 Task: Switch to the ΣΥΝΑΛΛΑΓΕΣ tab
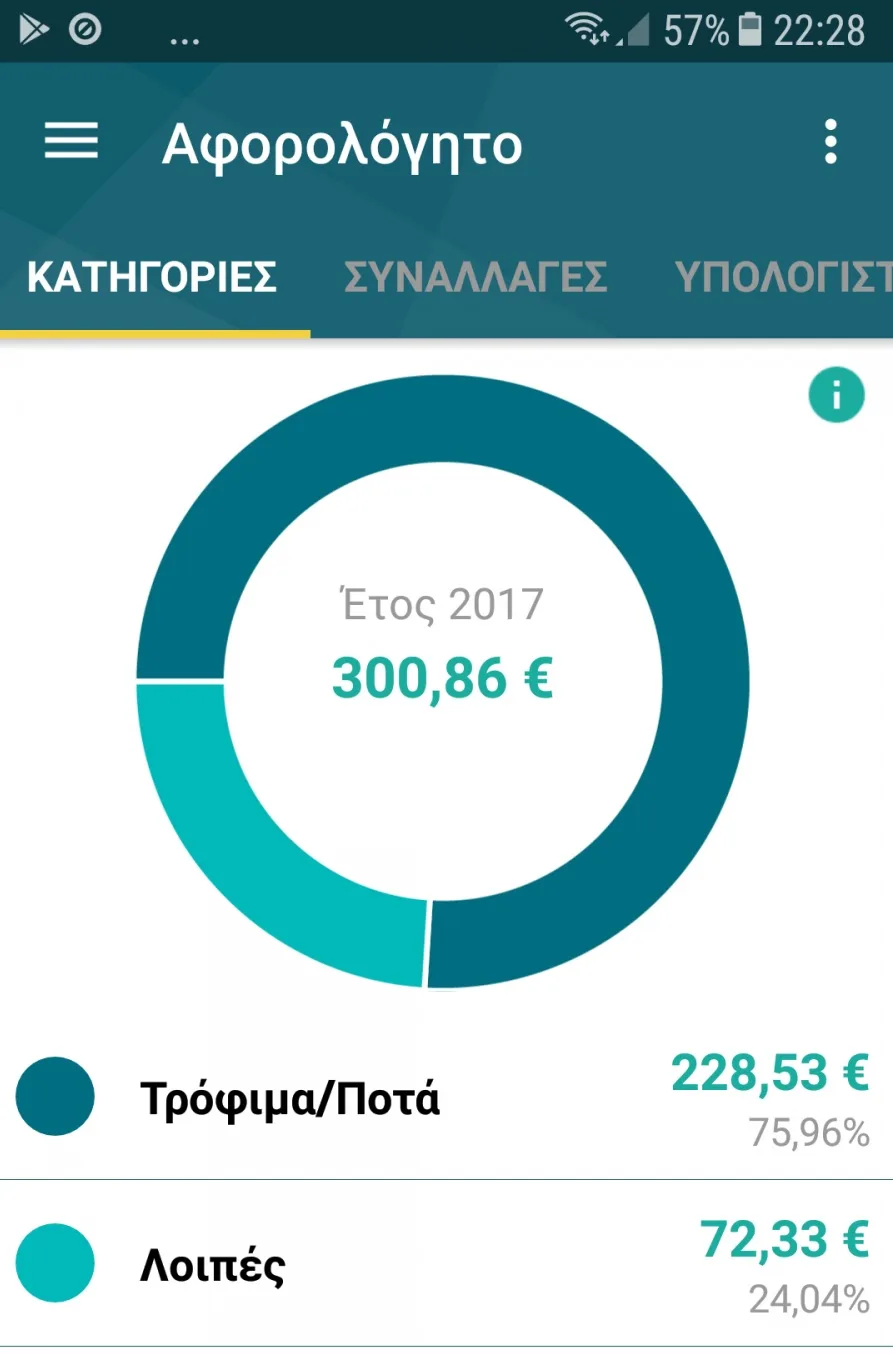(x=475, y=277)
